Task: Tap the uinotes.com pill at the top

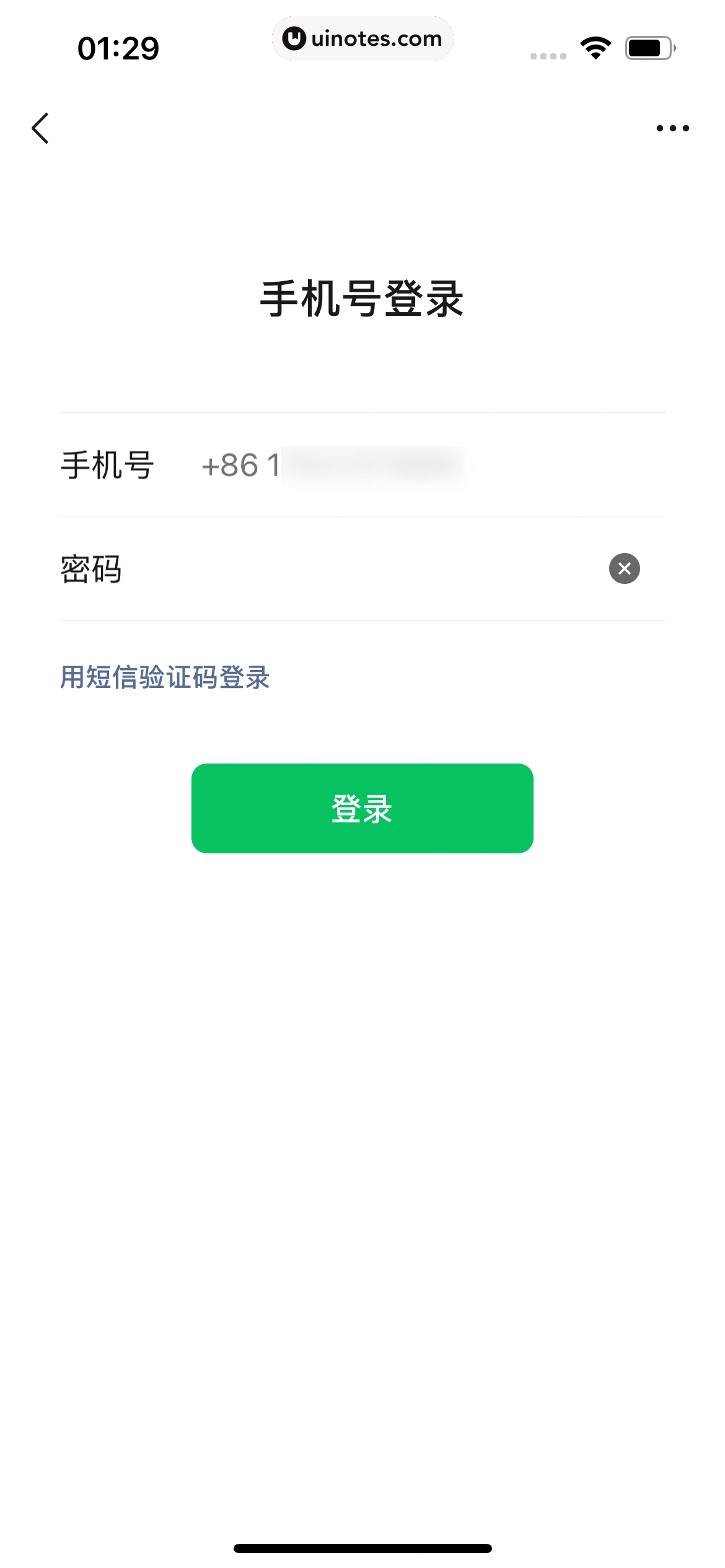Action: point(362,38)
